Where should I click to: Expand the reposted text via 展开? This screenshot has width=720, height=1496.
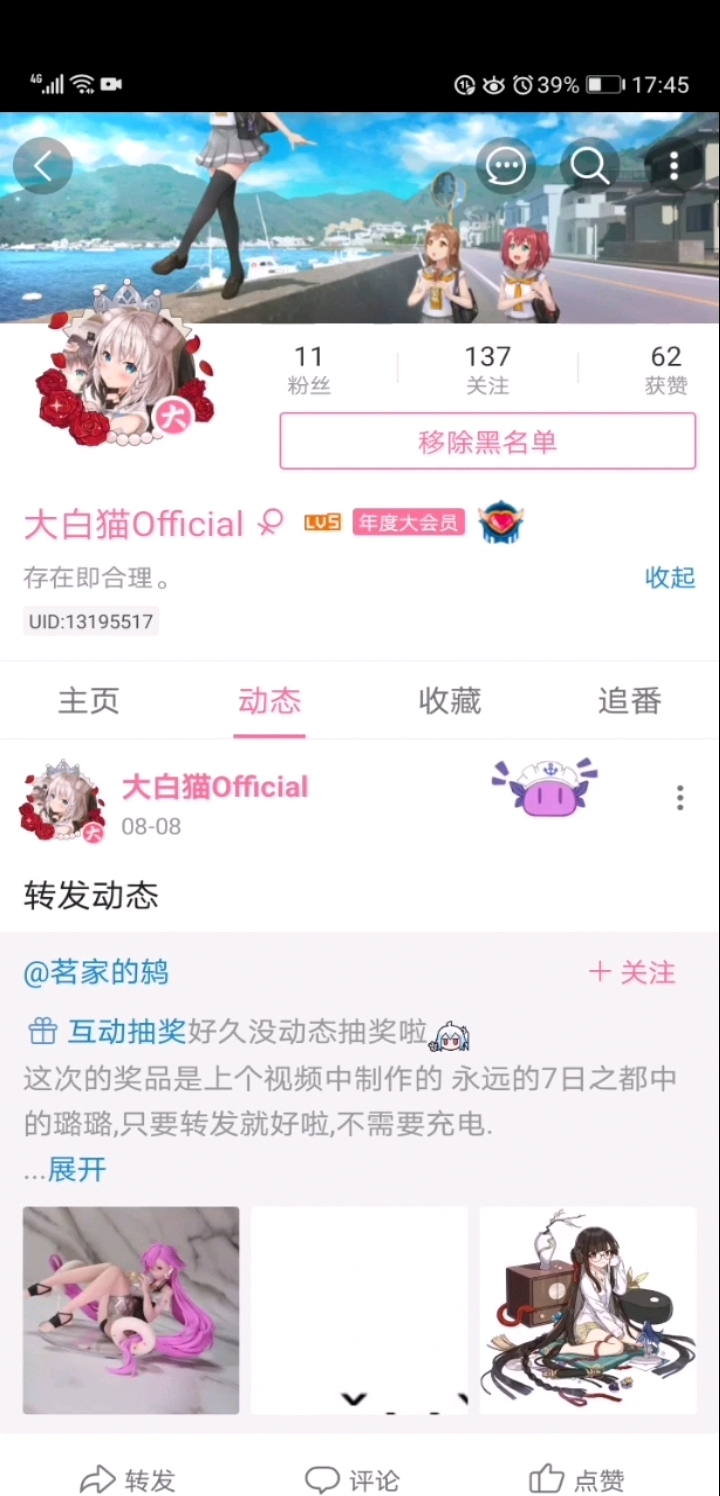point(77,1169)
